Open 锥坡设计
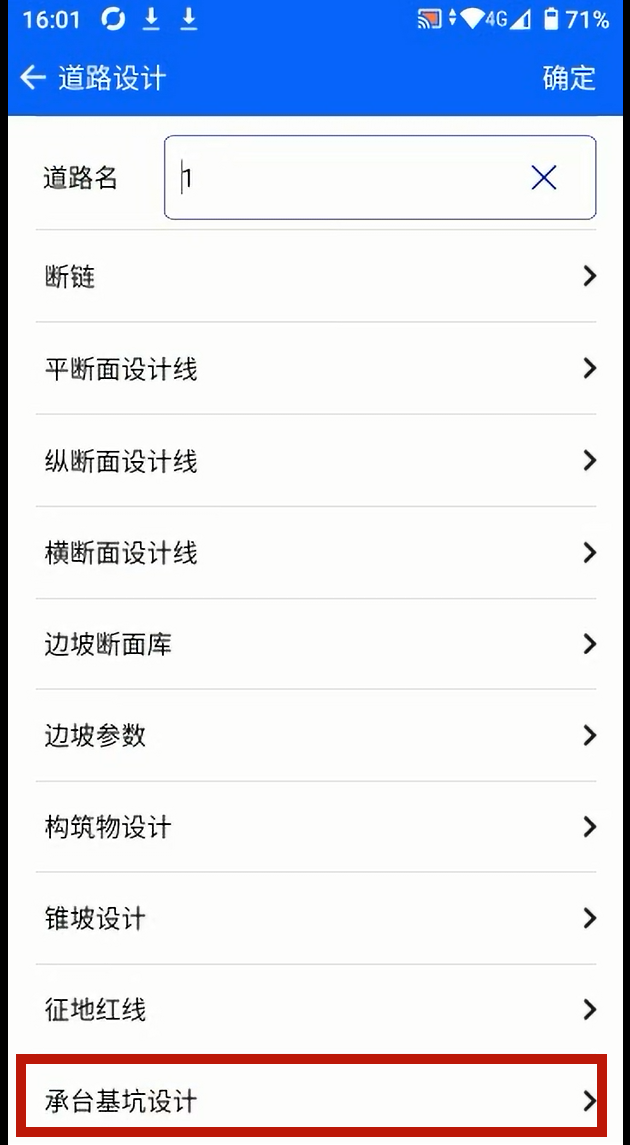This screenshot has width=630, height=1145. tap(316, 918)
